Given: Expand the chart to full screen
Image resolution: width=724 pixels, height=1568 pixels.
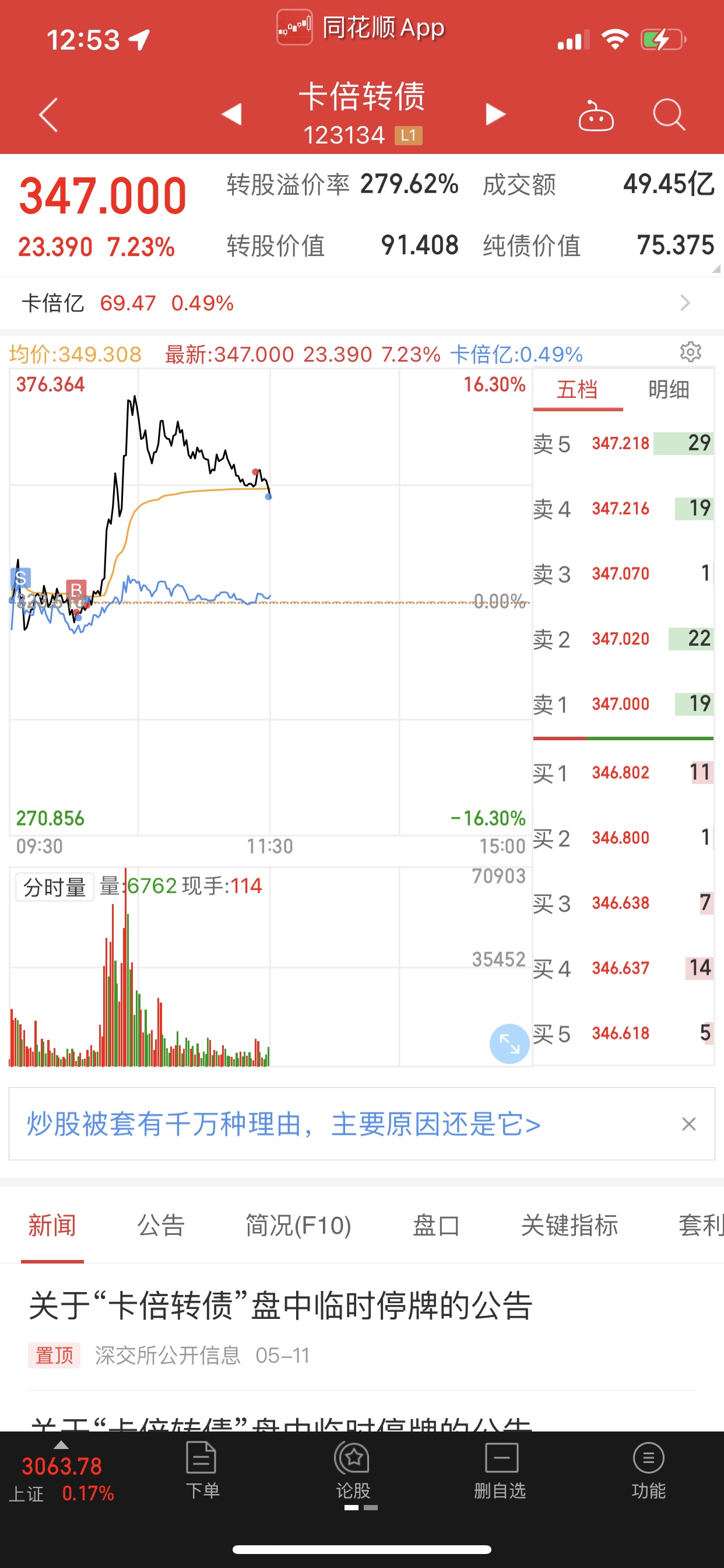Looking at the screenshot, I should 509,1044.
